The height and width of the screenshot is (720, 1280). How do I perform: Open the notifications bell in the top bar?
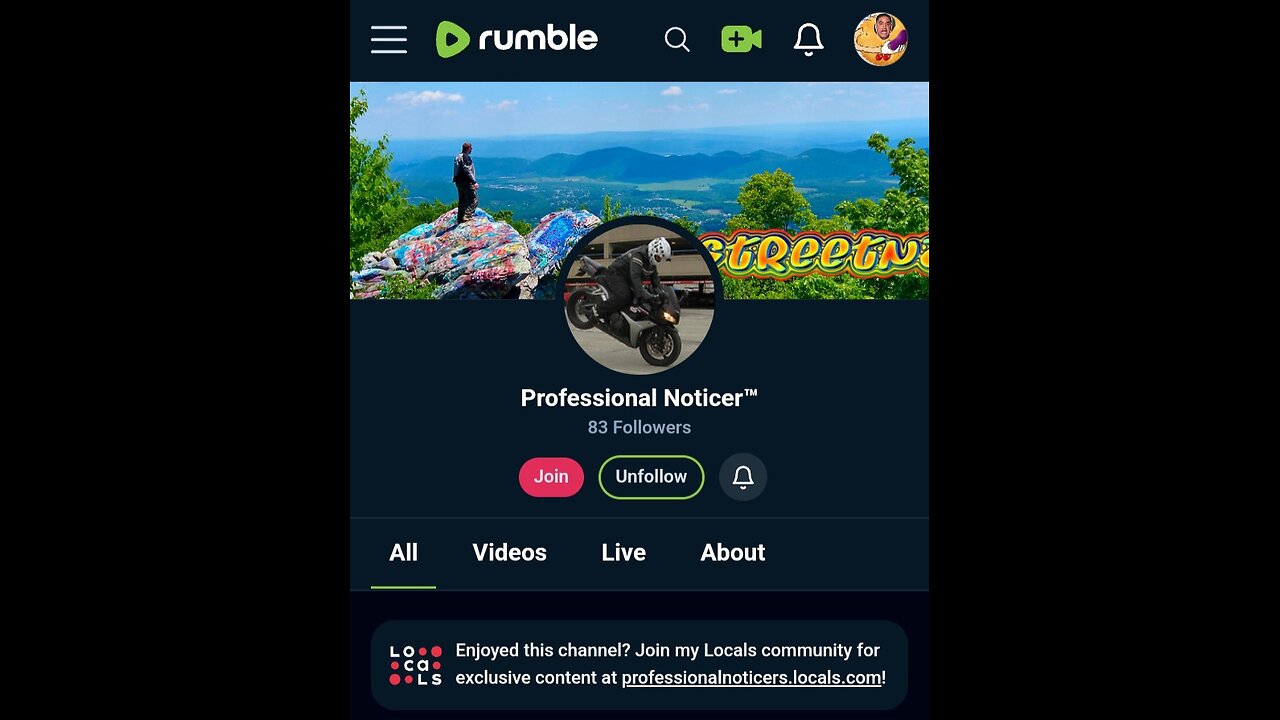coord(808,40)
